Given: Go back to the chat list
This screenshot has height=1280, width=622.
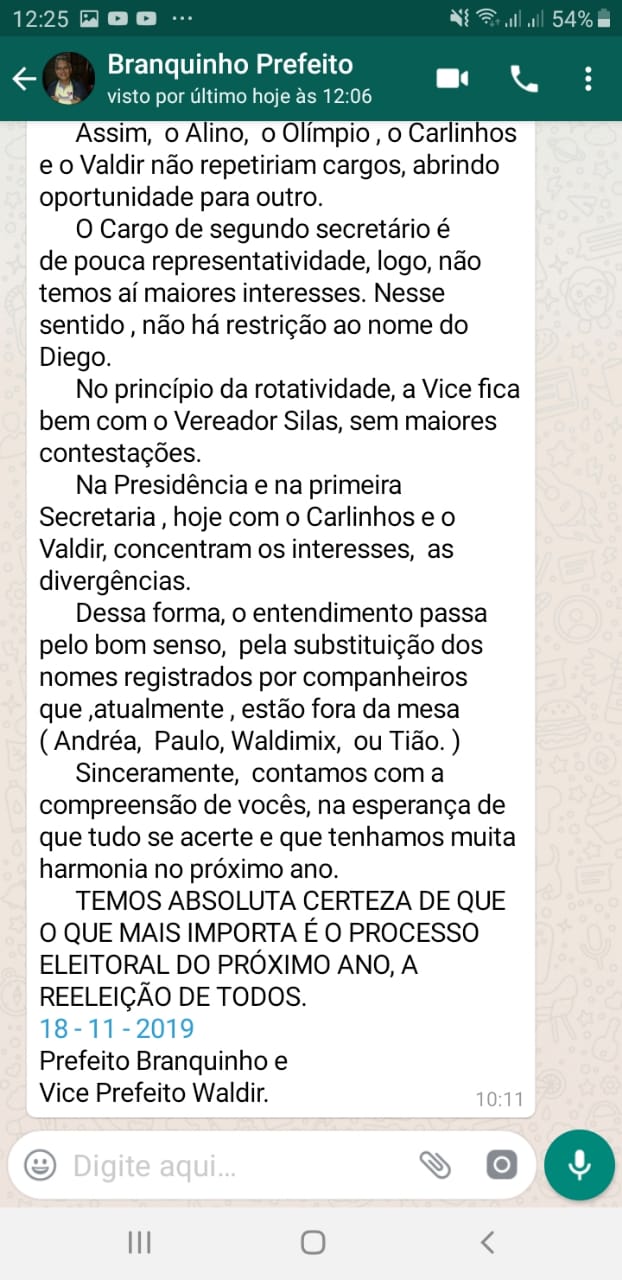Looking at the screenshot, I should tap(24, 79).
